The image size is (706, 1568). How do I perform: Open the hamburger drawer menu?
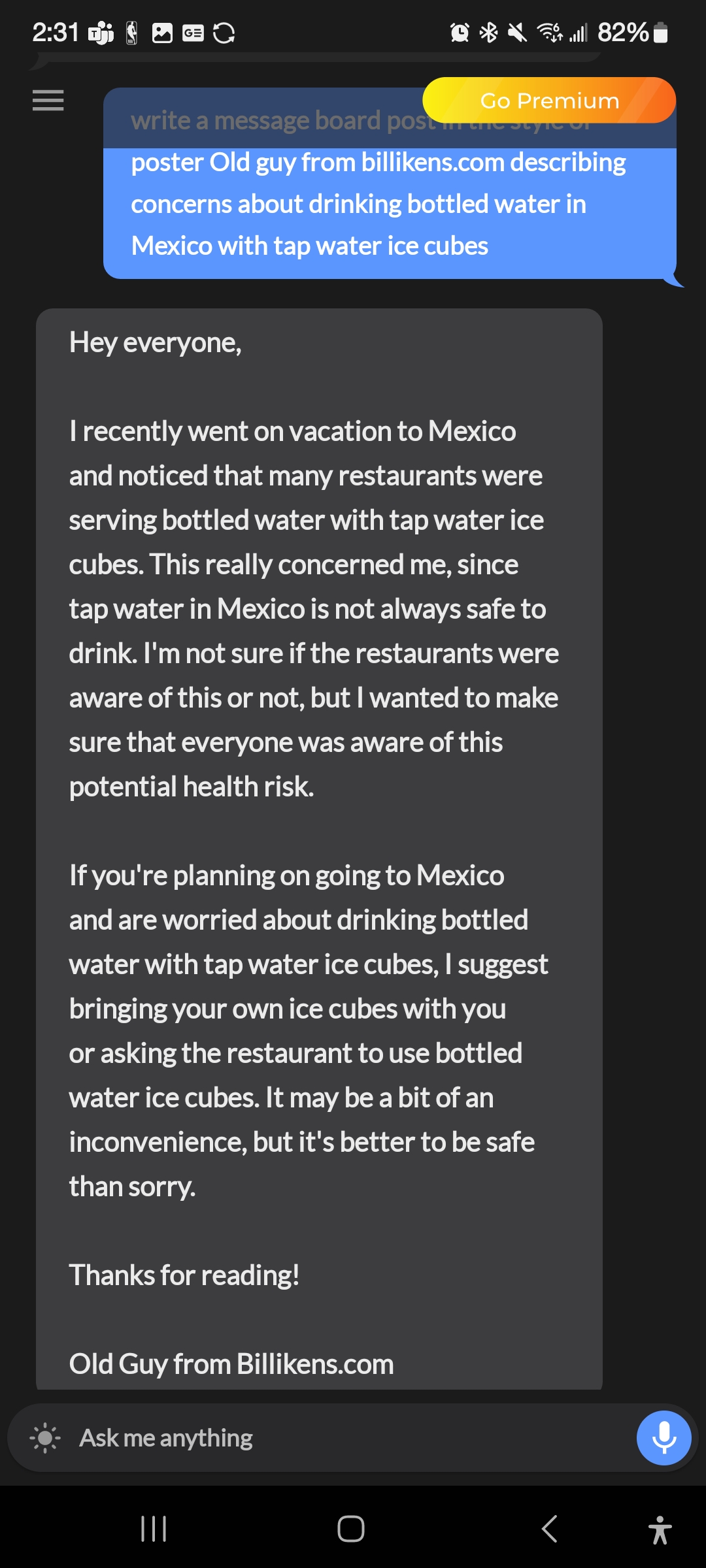[x=48, y=101]
